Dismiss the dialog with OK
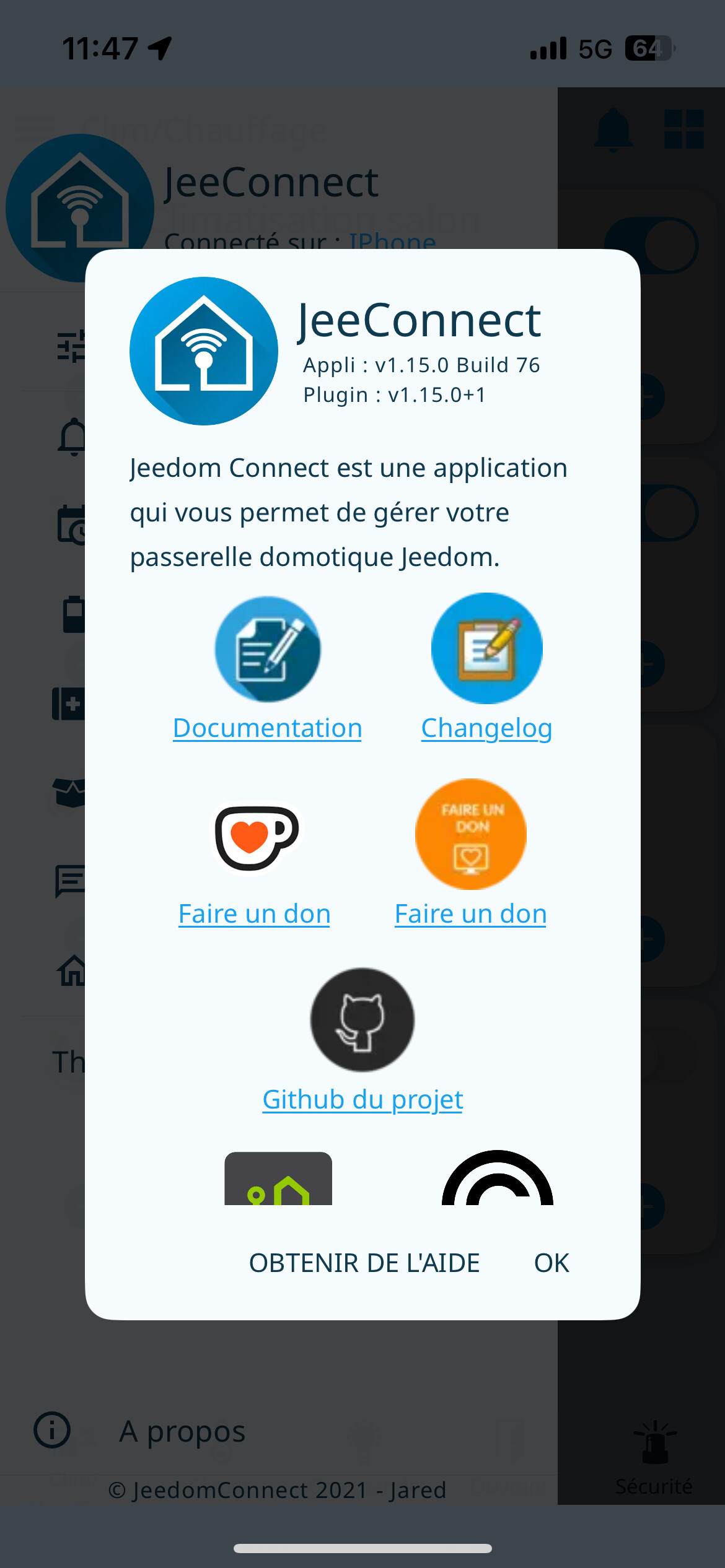Image resolution: width=725 pixels, height=1568 pixels. point(551,1263)
